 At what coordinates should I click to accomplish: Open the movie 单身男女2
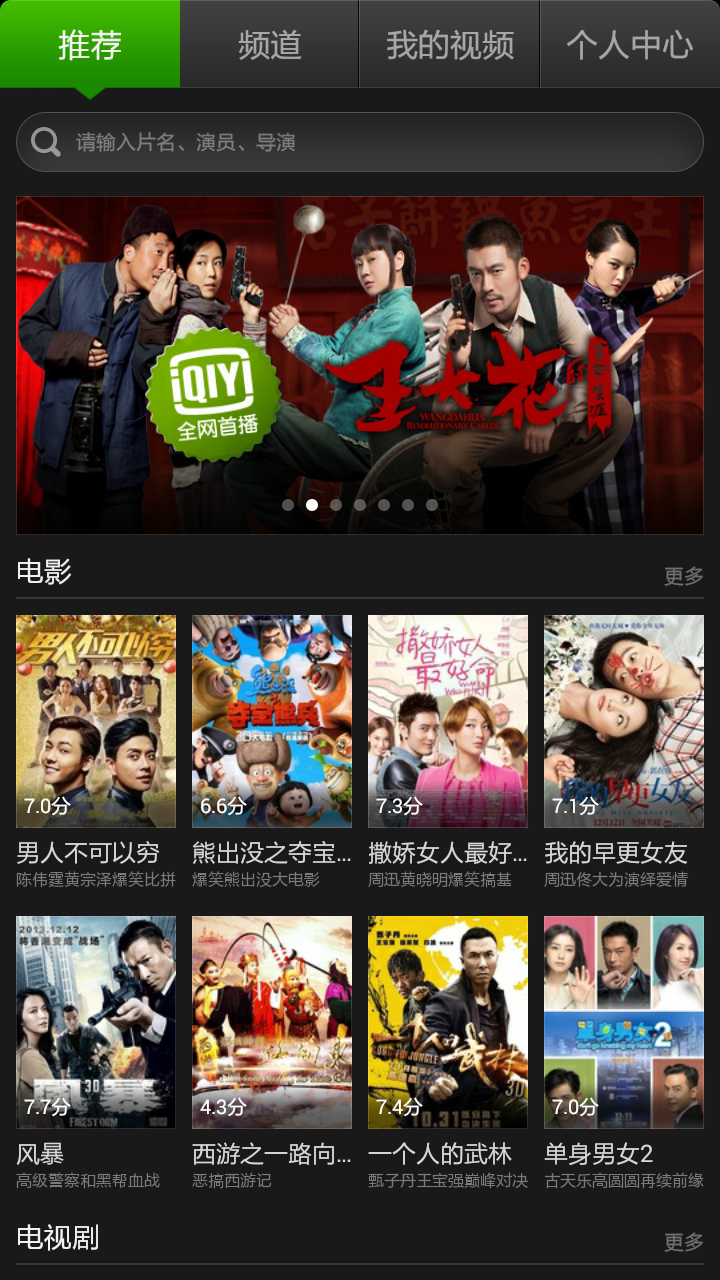[624, 1022]
